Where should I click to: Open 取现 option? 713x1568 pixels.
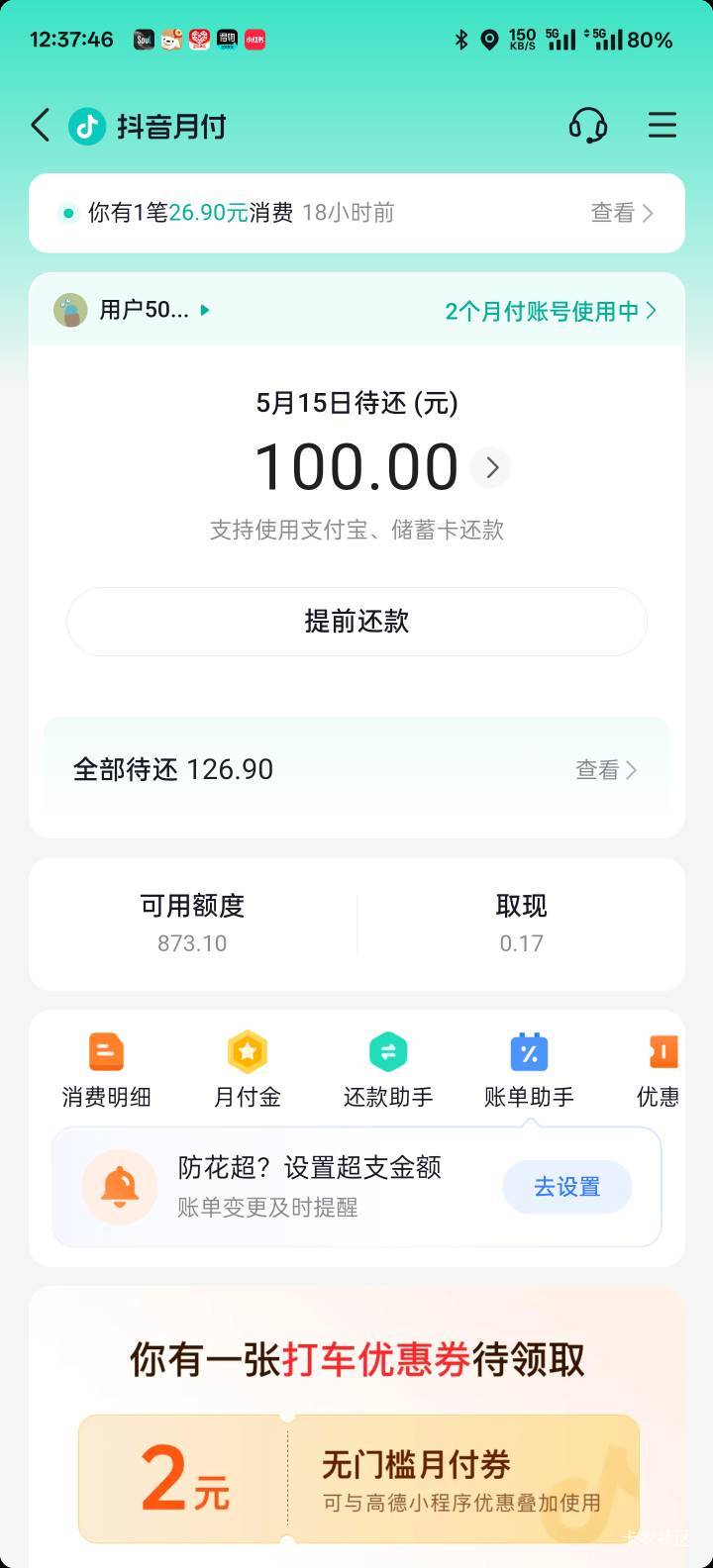[x=521, y=923]
